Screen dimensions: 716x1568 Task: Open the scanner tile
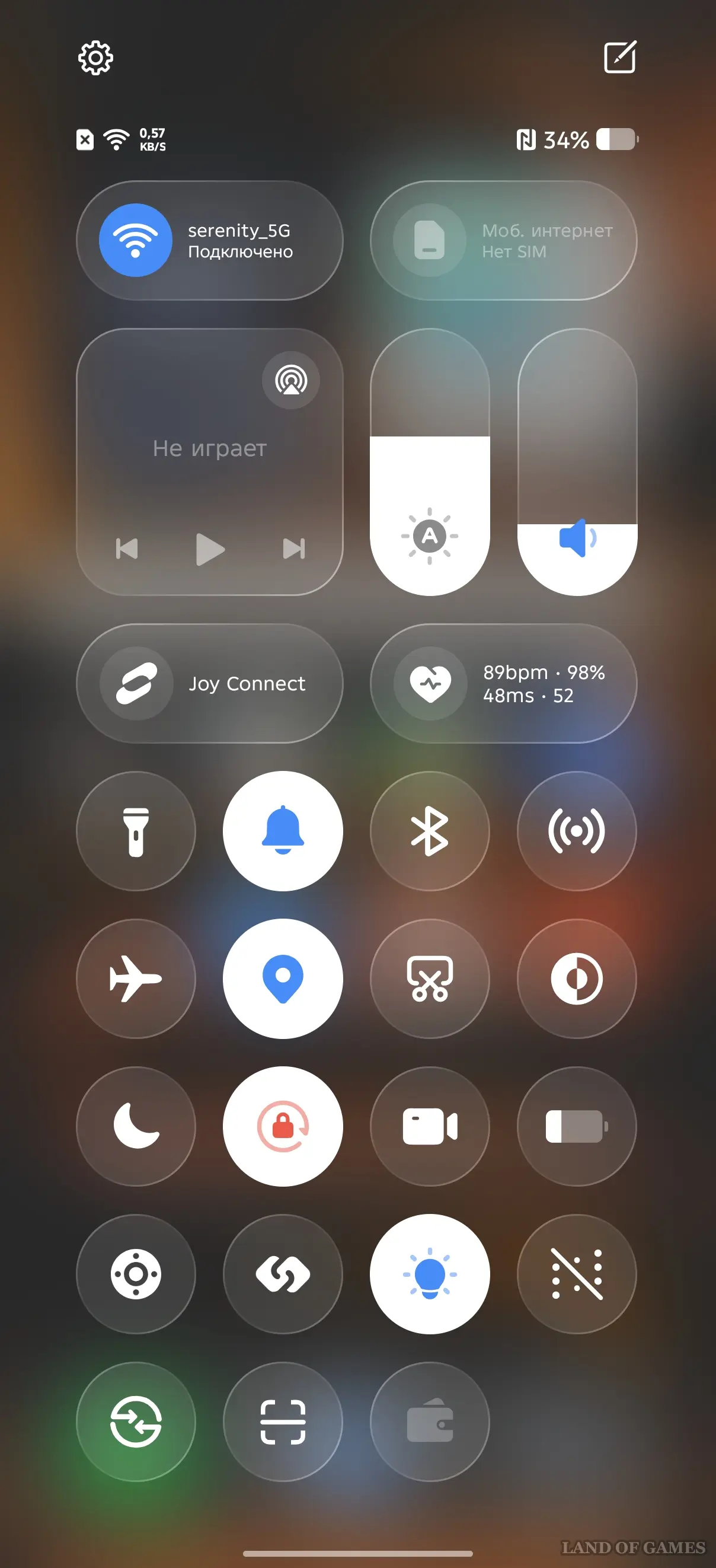(x=283, y=1422)
